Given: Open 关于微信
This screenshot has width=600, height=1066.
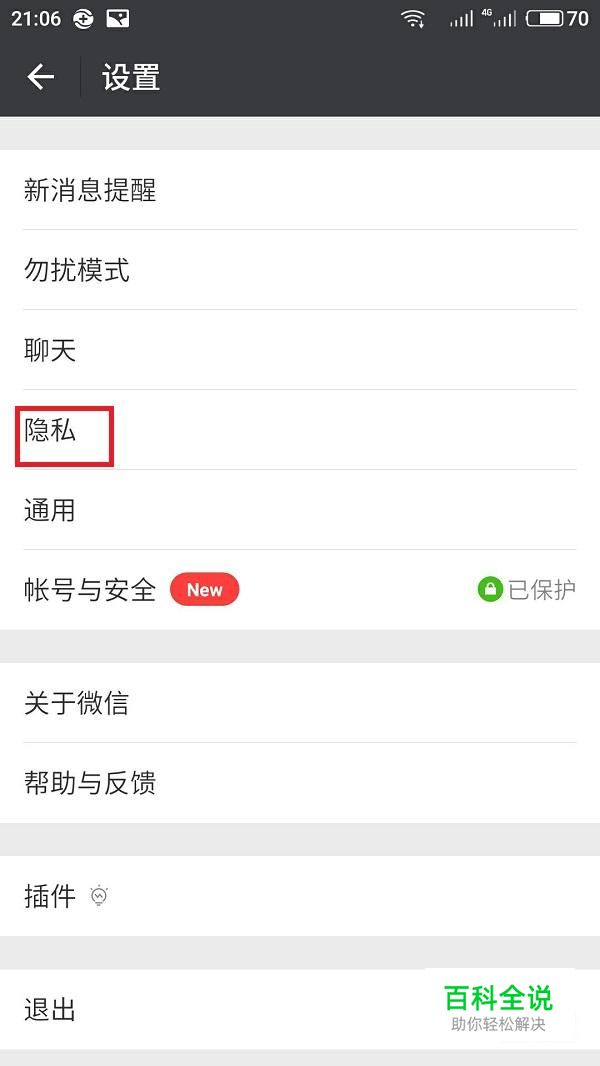Looking at the screenshot, I should pyautogui.click(x=300, y=702).
